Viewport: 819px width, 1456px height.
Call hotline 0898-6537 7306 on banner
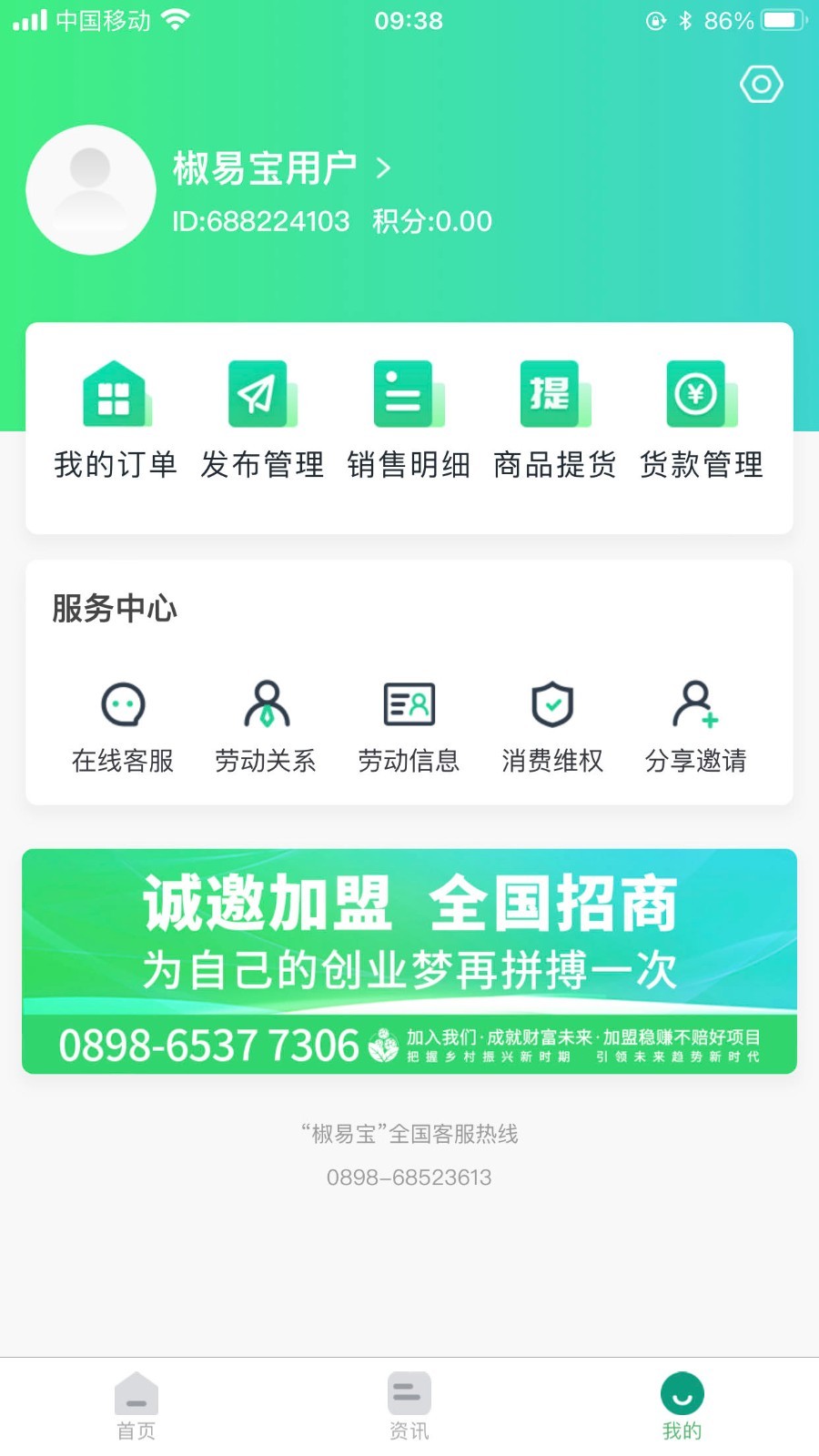[x=210, y=1046]
